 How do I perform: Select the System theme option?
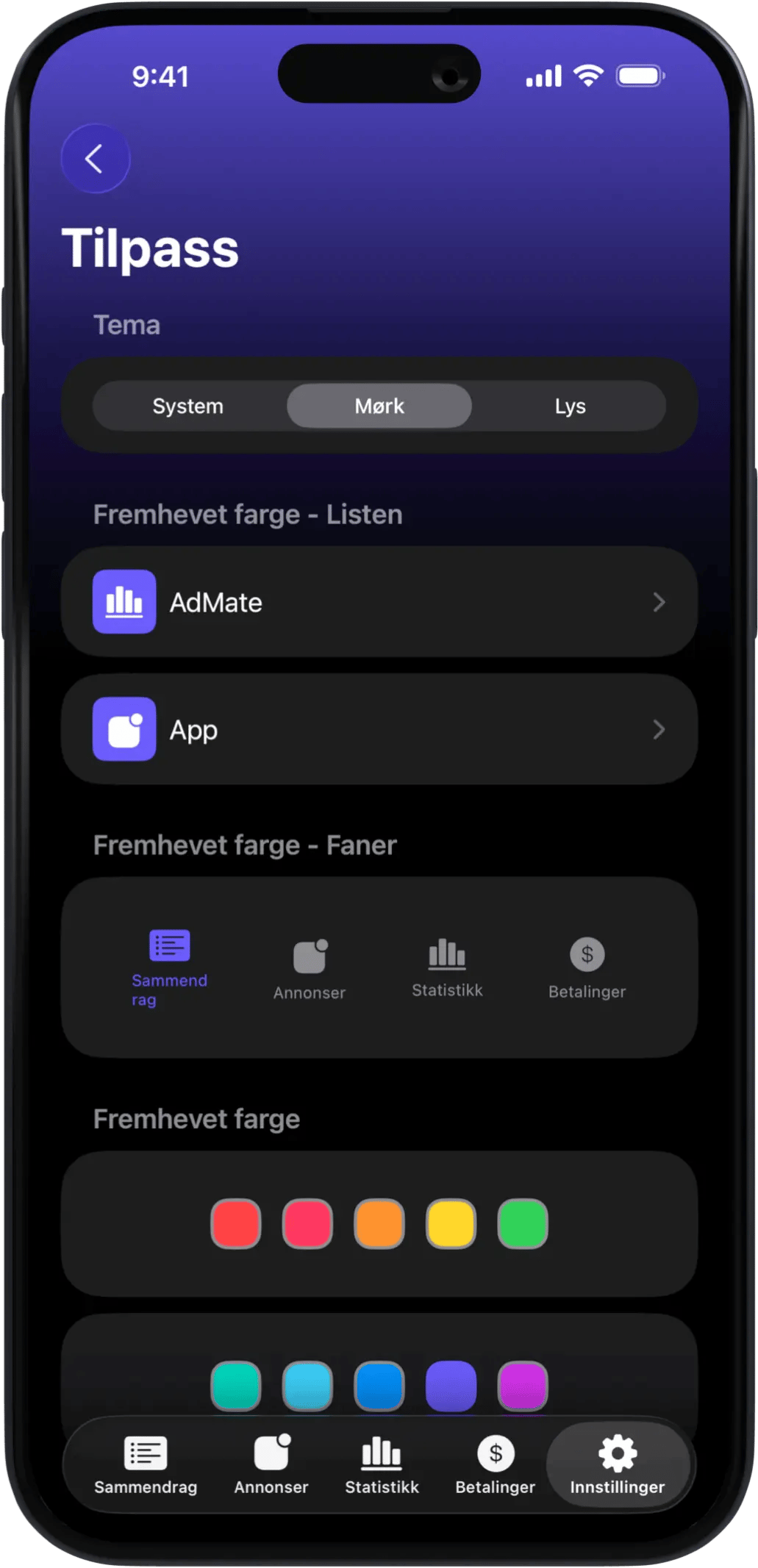coord(188,406)
